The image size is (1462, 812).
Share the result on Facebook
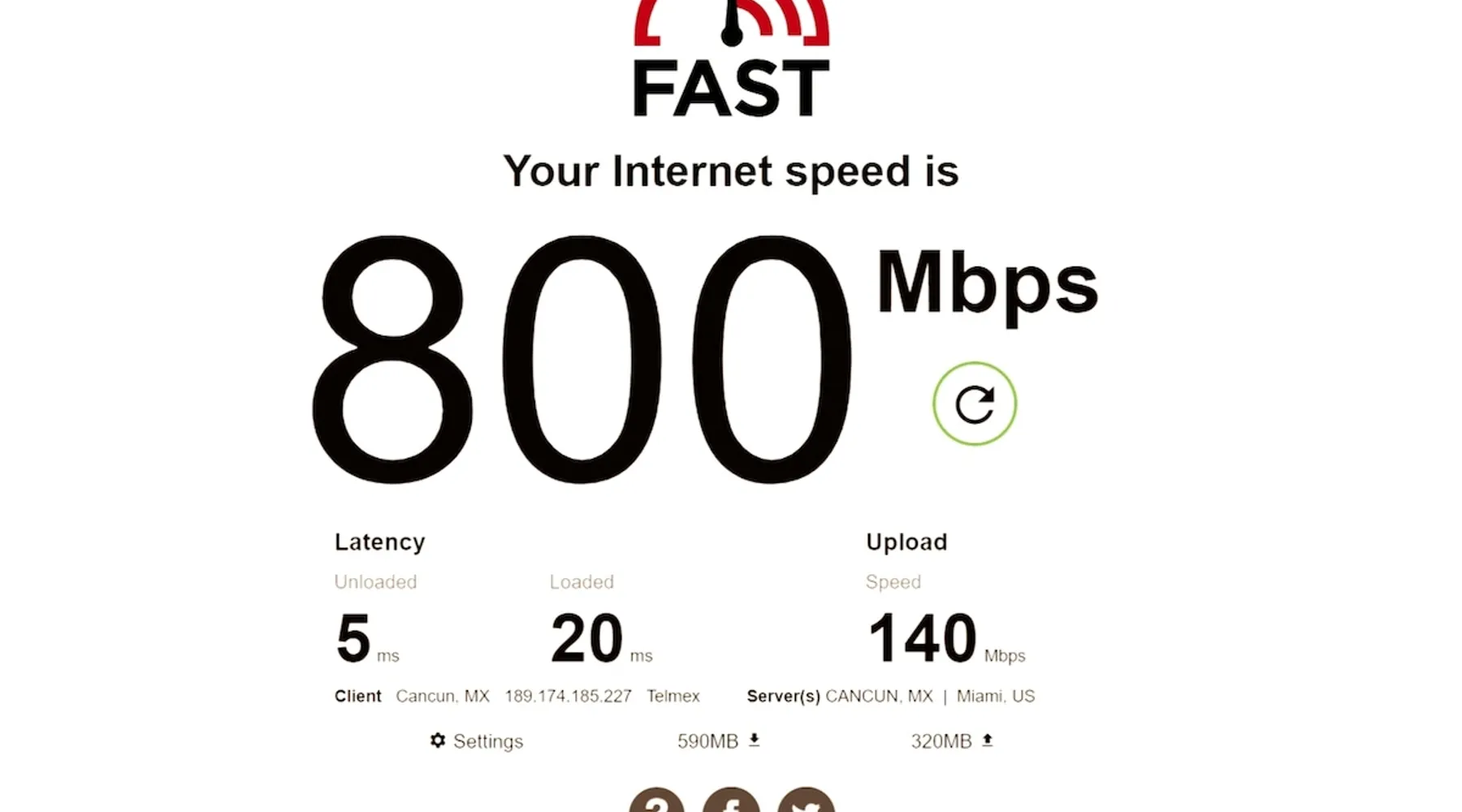731,802
